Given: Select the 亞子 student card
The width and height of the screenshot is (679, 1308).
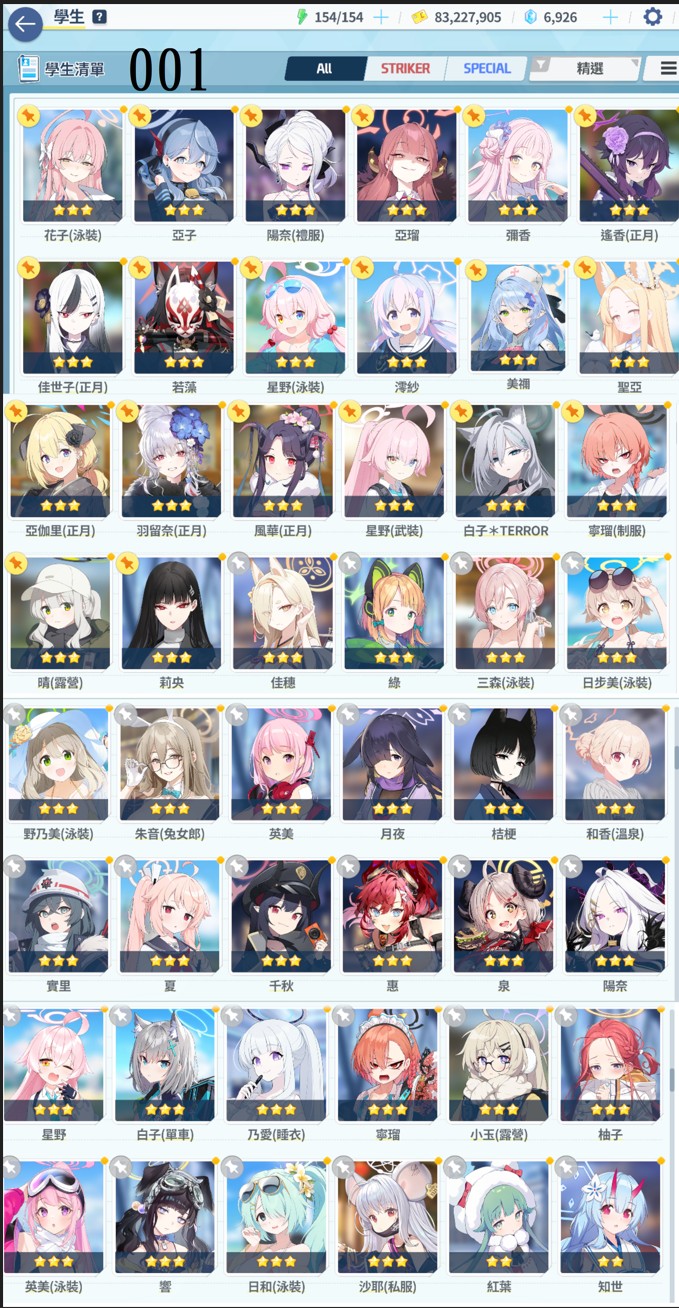Looking at the screenshot, I should pos(184,165).
